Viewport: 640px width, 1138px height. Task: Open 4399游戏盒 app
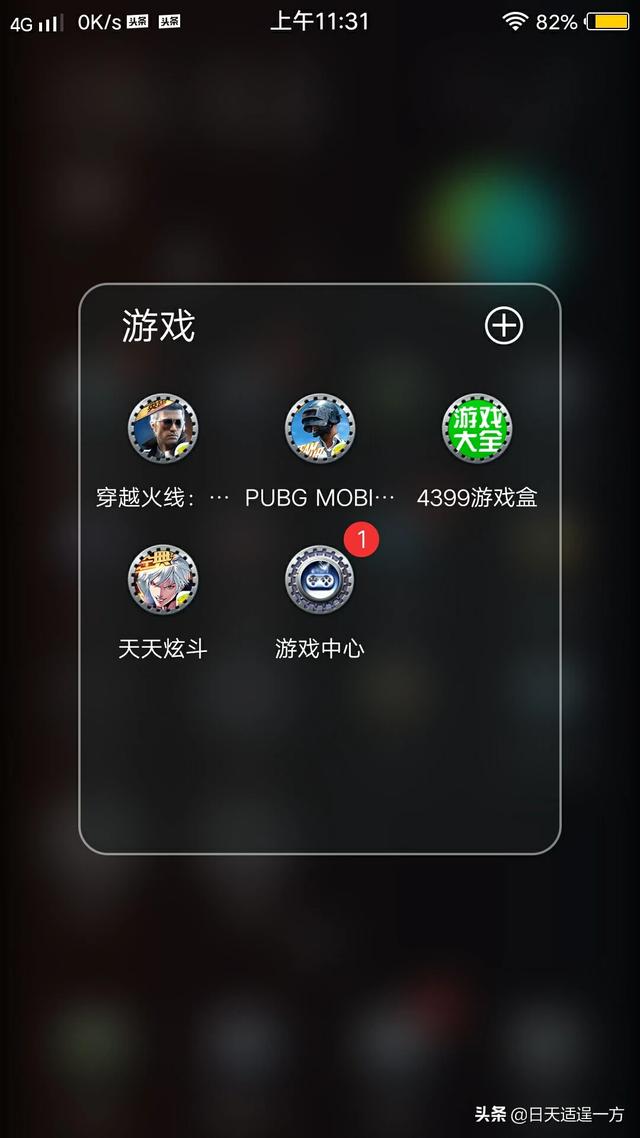tap(477, 429)
